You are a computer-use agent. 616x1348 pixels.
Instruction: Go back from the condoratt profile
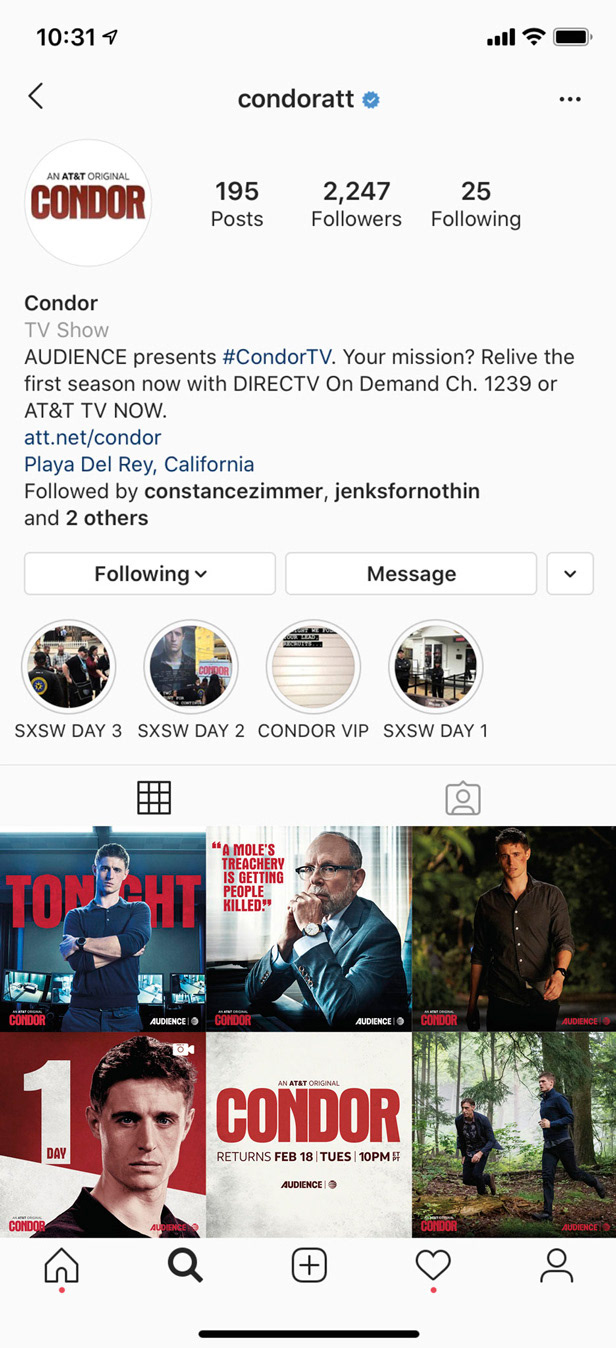point(36,97)
